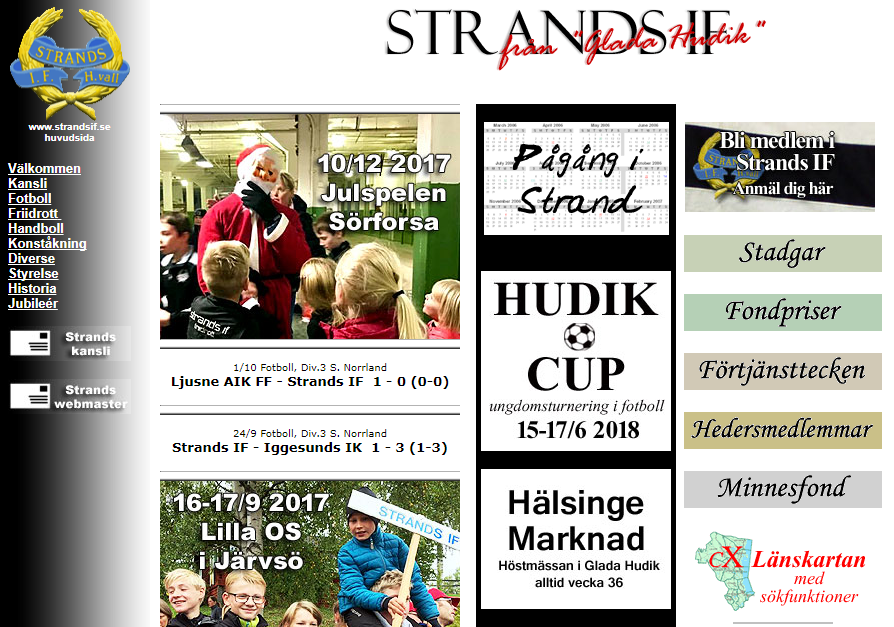Open the Julspelen Sörforsa photo tile

[310, 226]
